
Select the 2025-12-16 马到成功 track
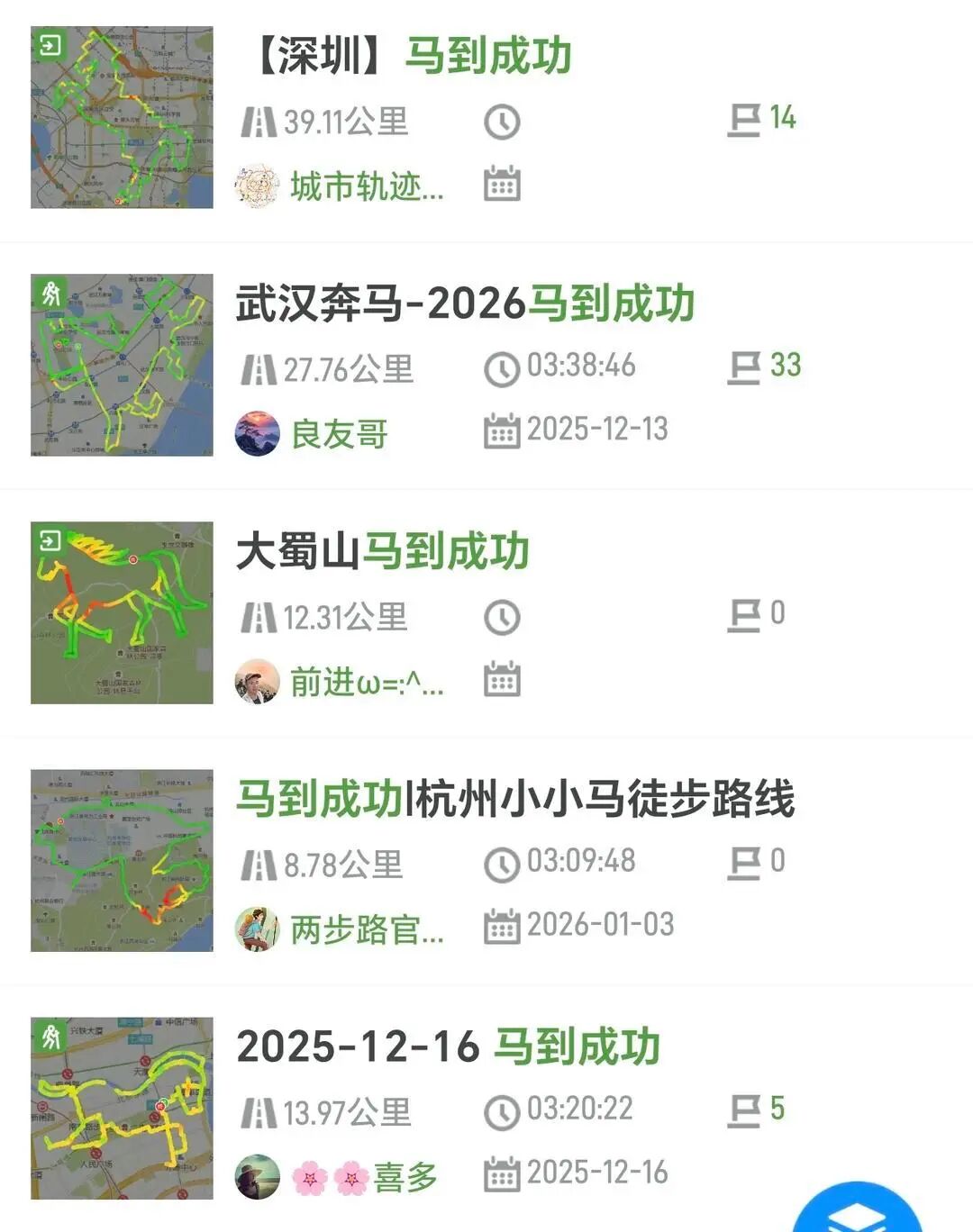click(448, 1046)
